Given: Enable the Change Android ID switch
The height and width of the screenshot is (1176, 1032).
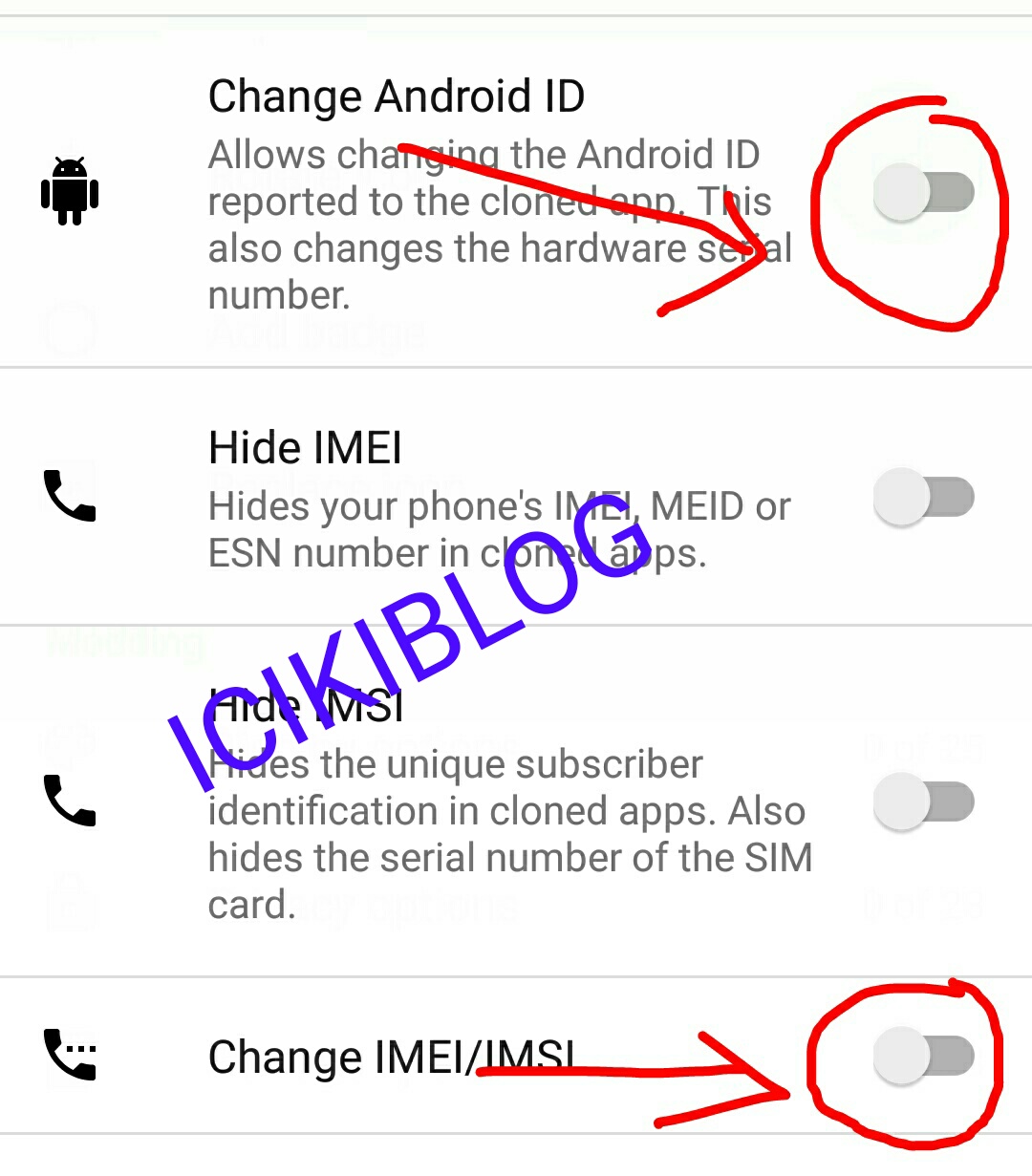Looking at the screenshot, I should pos(923,193).
